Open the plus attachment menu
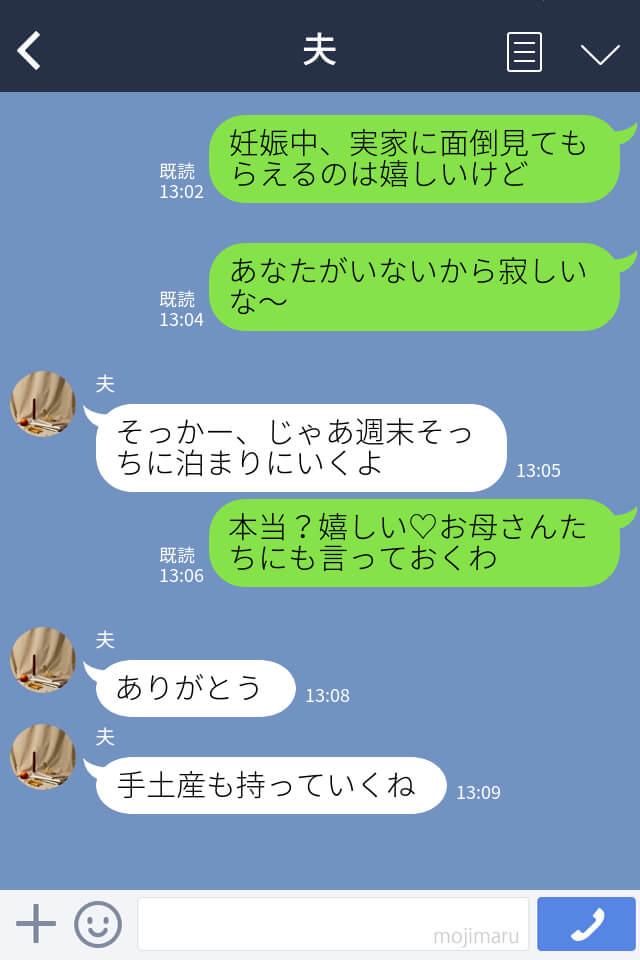Viewport: 640px width, 960px height. pyautogui.click(x=36, y=924)
